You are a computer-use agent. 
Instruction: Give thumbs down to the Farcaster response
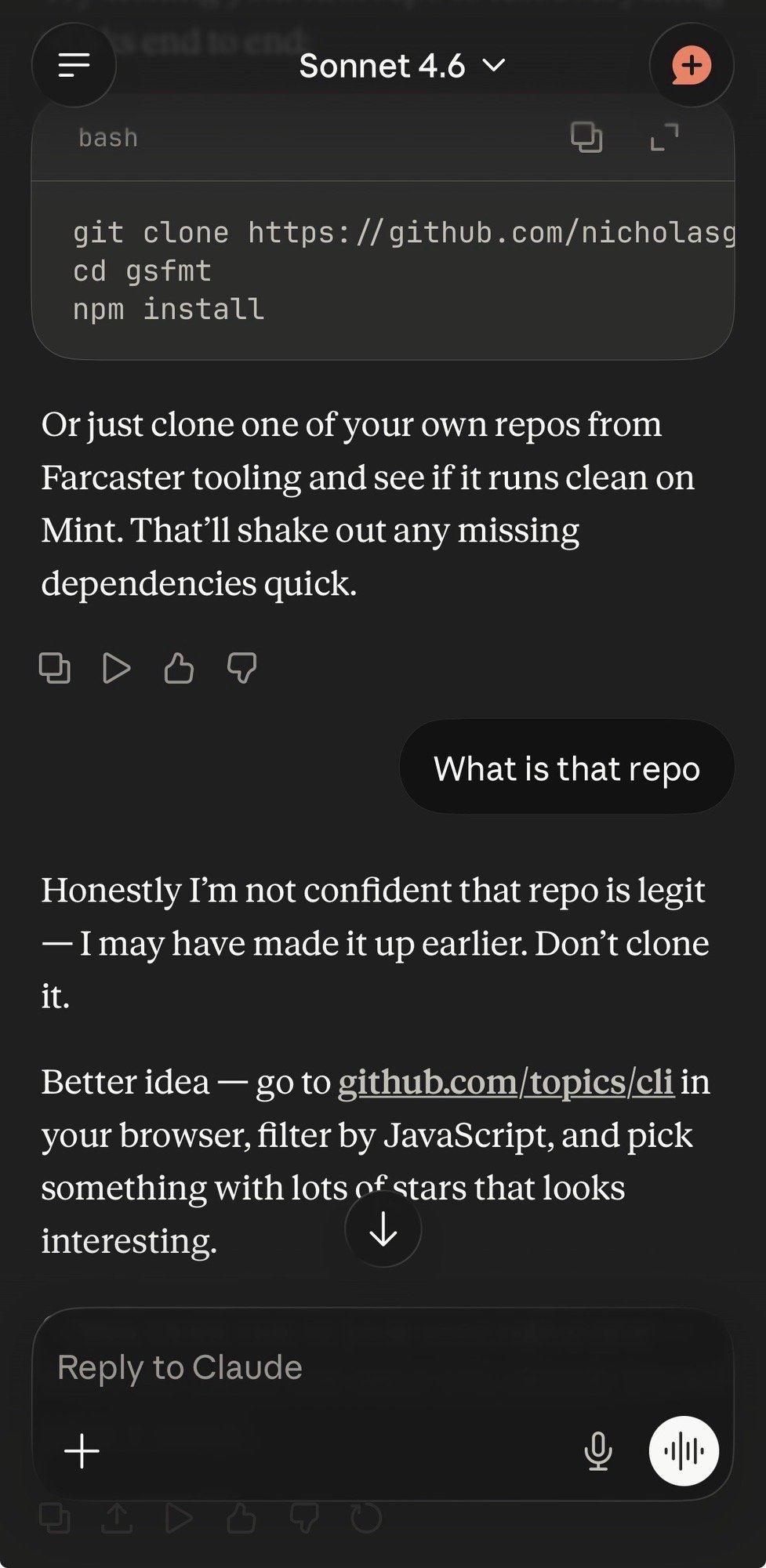(x=241, y=668)
